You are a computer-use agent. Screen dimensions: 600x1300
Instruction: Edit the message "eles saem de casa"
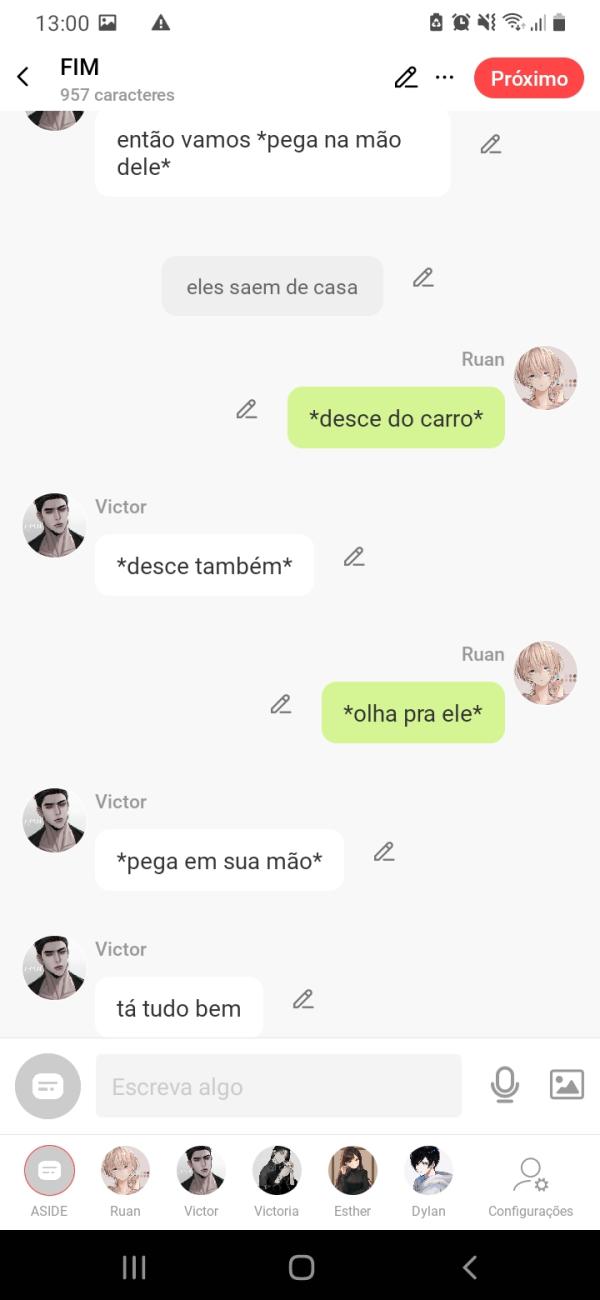pos(423,278)
